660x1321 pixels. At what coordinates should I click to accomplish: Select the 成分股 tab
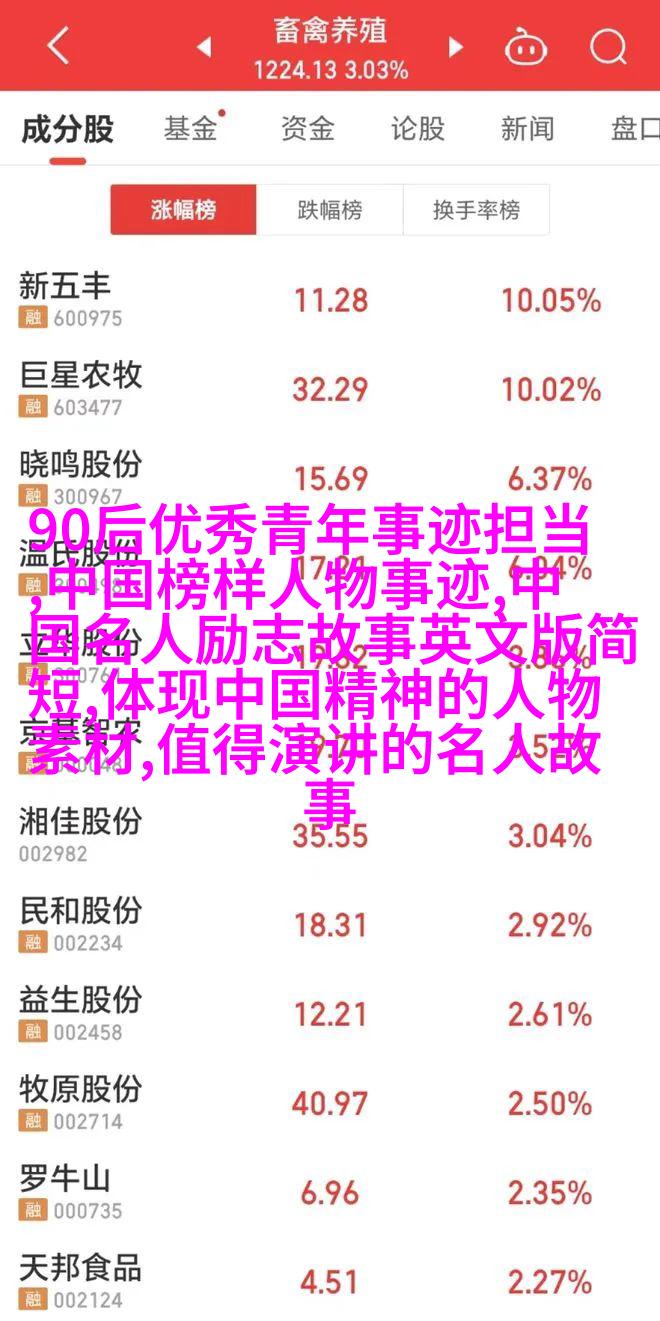[67, 129]
